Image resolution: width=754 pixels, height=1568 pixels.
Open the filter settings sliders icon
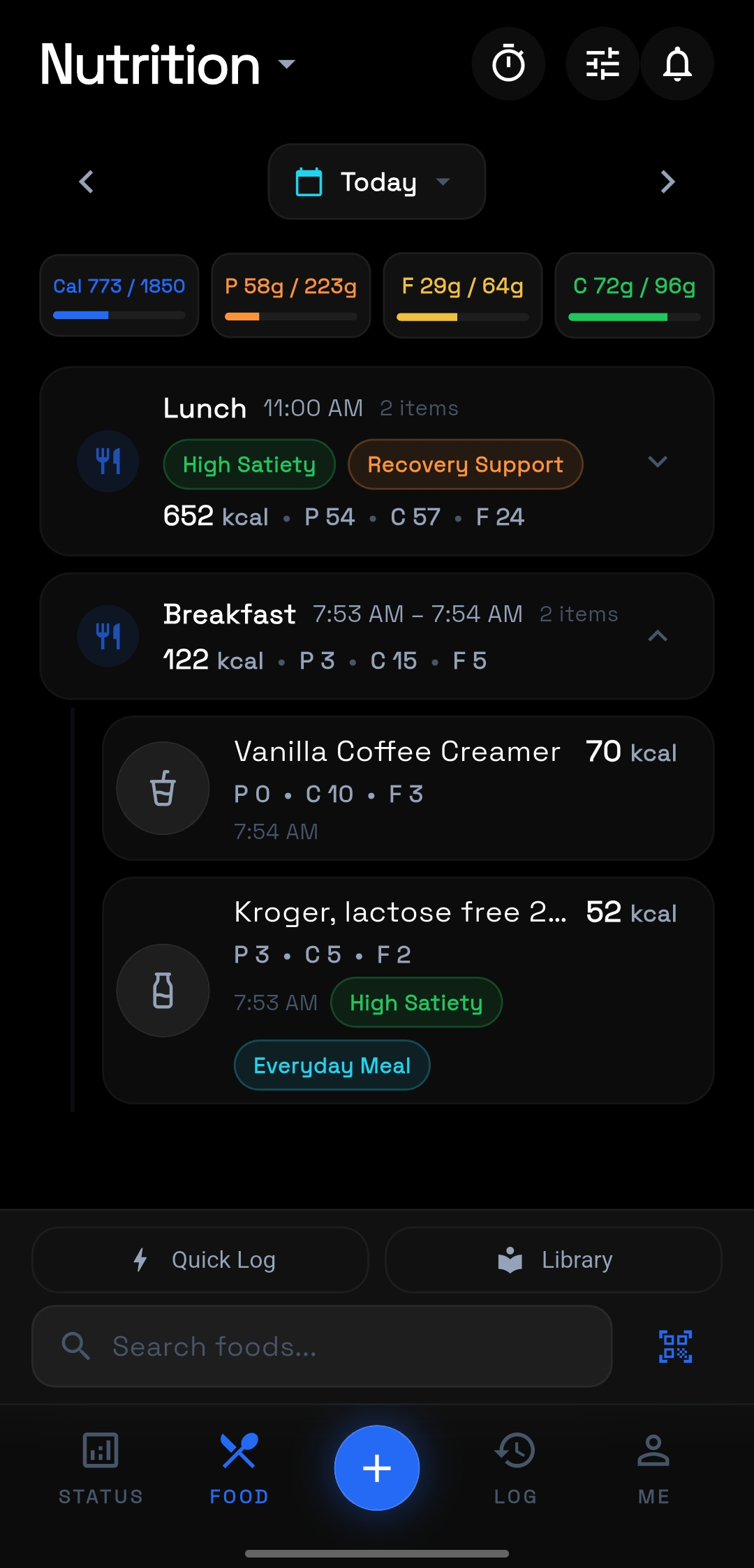[x=603, y=64]
